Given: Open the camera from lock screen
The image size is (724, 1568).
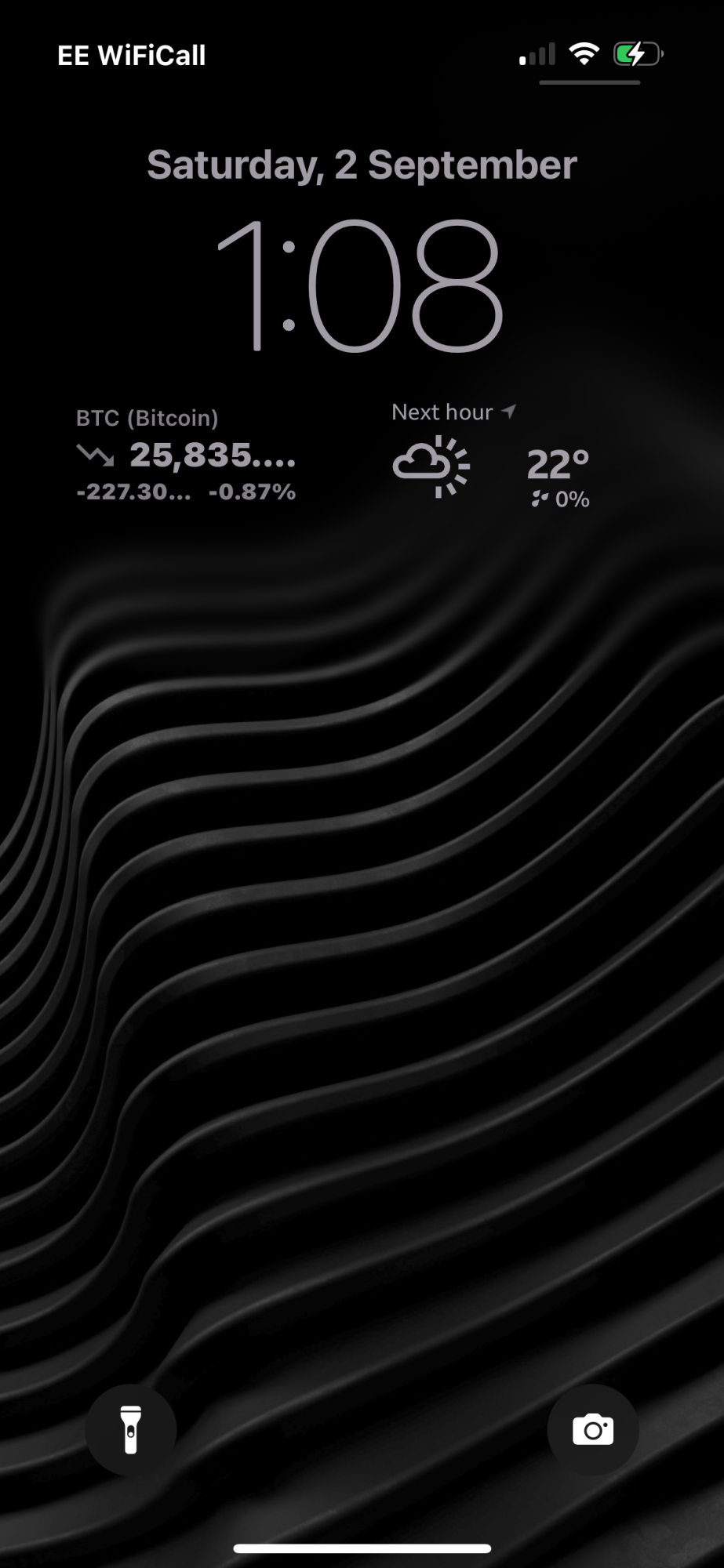Looking at the screenshot, I should tap(593, 1429).
